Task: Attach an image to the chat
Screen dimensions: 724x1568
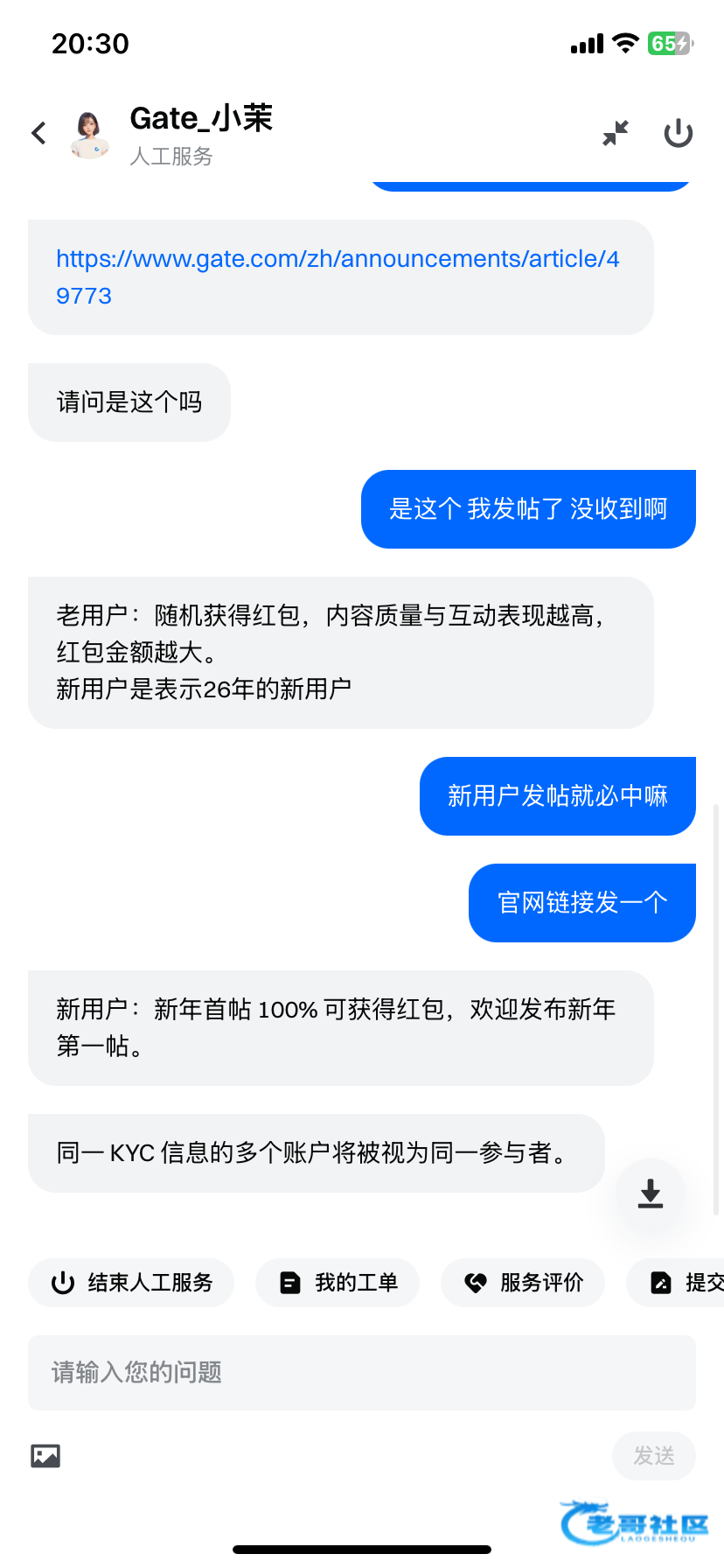Action: coord(45,1456)
